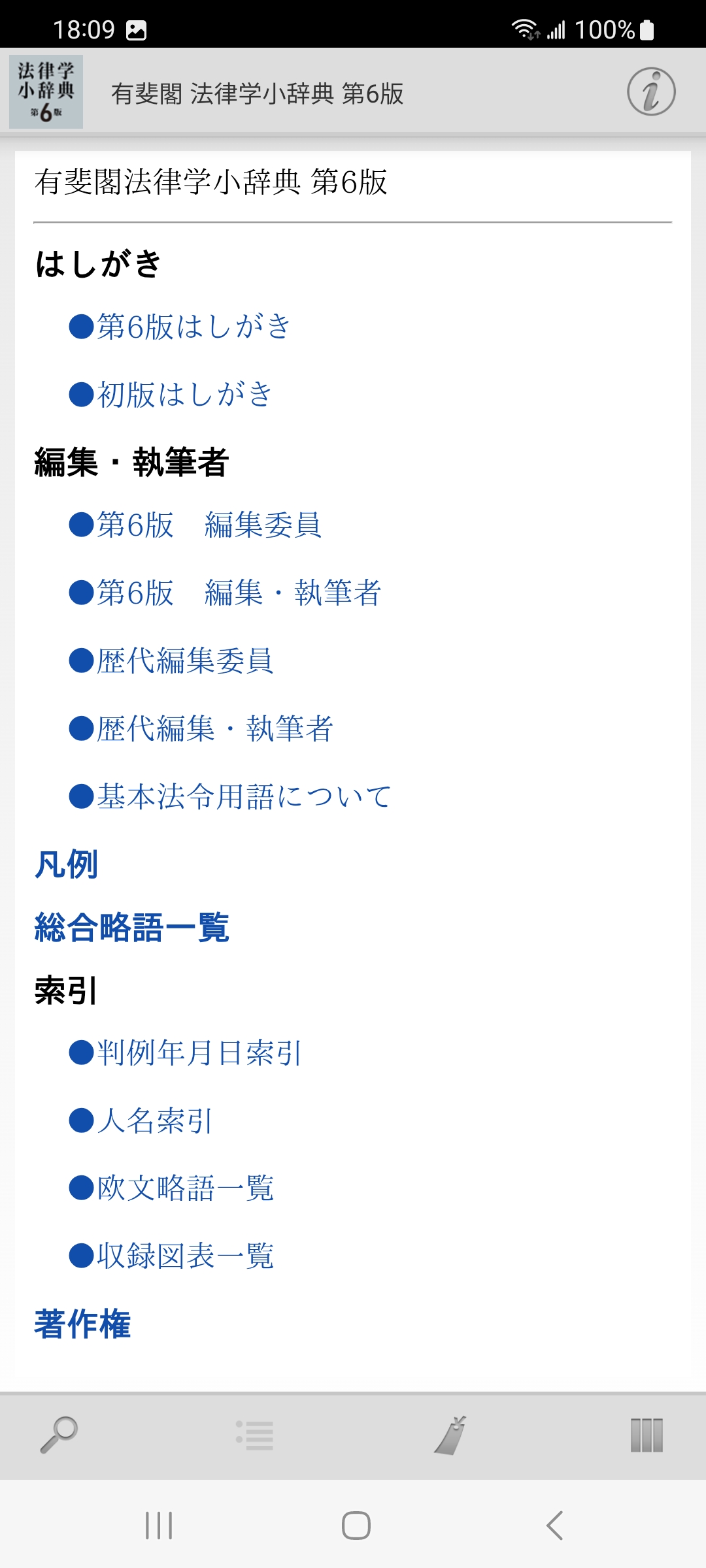Open bookmarks via the tag icon

point(451,1435)
